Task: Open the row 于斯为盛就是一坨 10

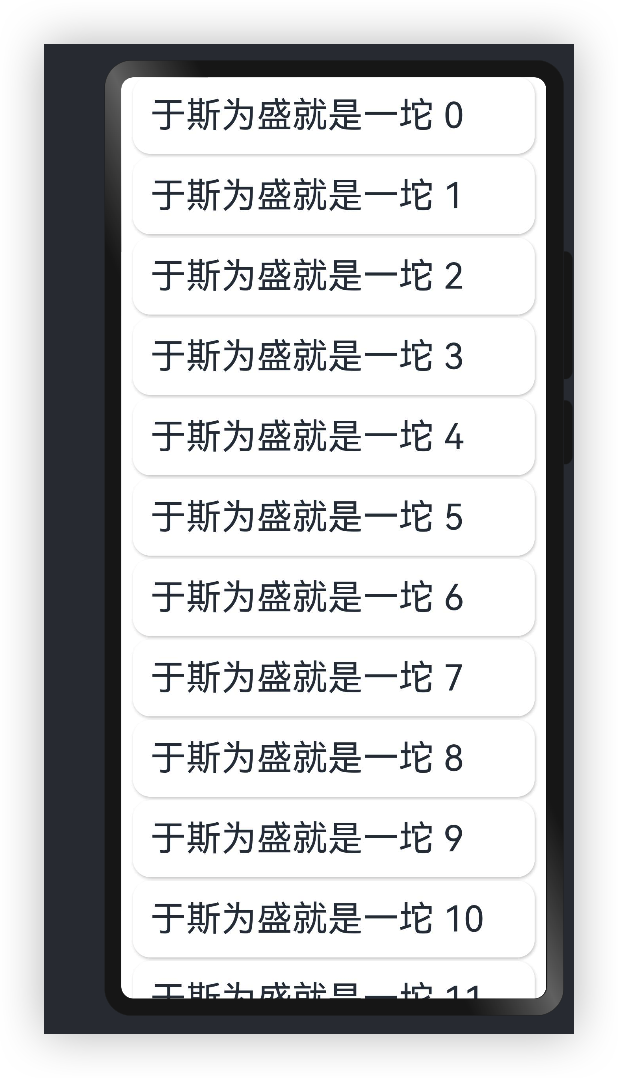Action: pyautogui.click(x=333, y=920)
